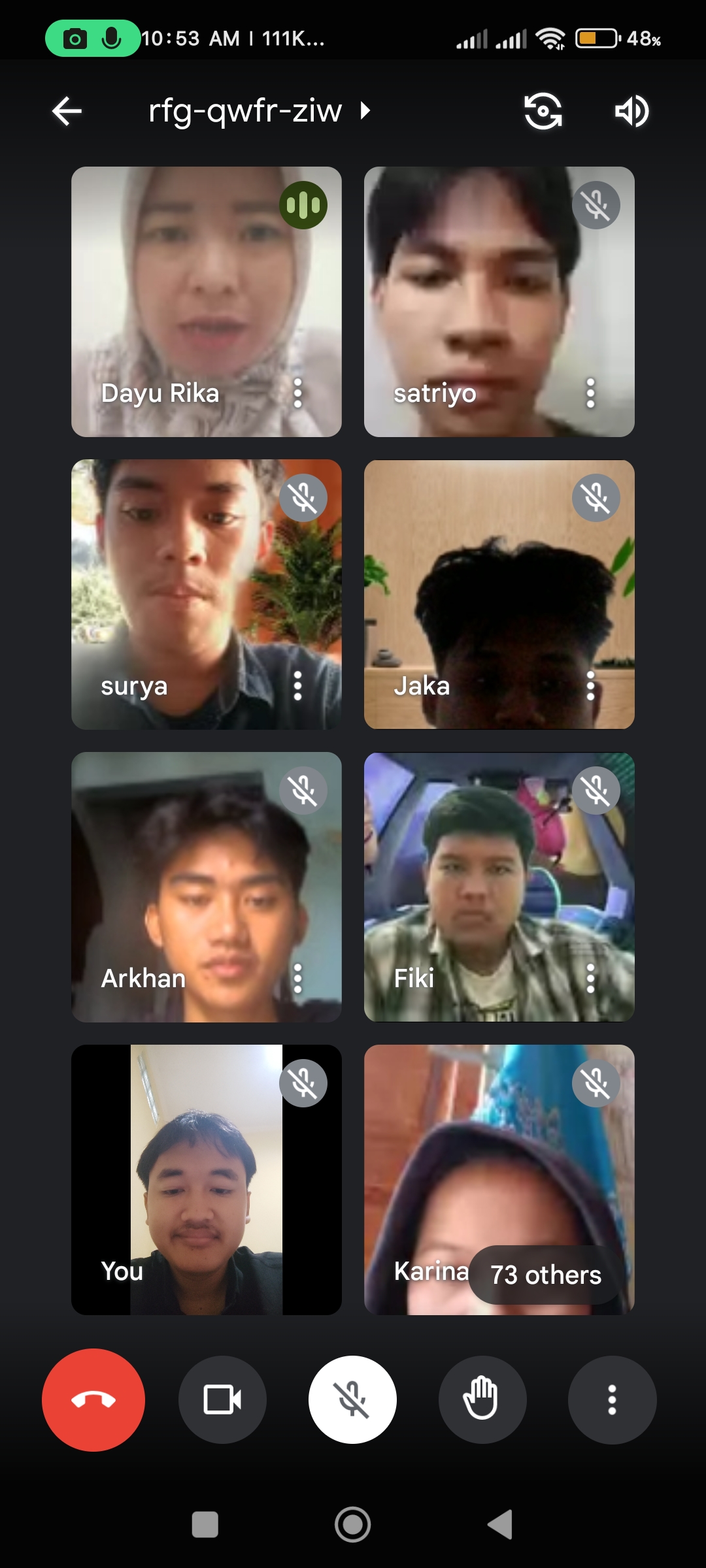The width and height of the screenshot is (706, 1568).
Task: Raise your hand
Action: click(482, 1399)
